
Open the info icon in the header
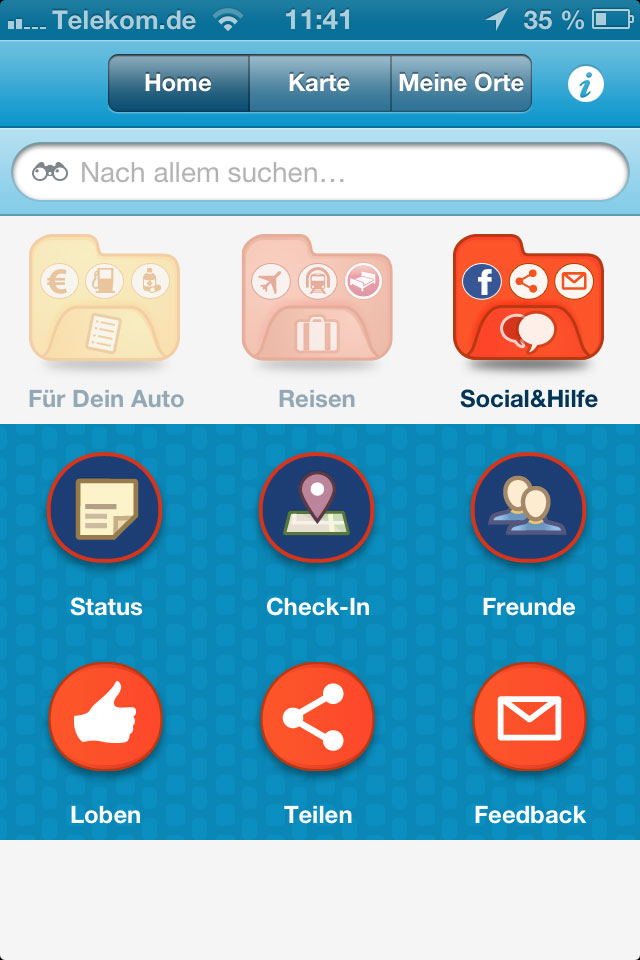tap(586, 84)
